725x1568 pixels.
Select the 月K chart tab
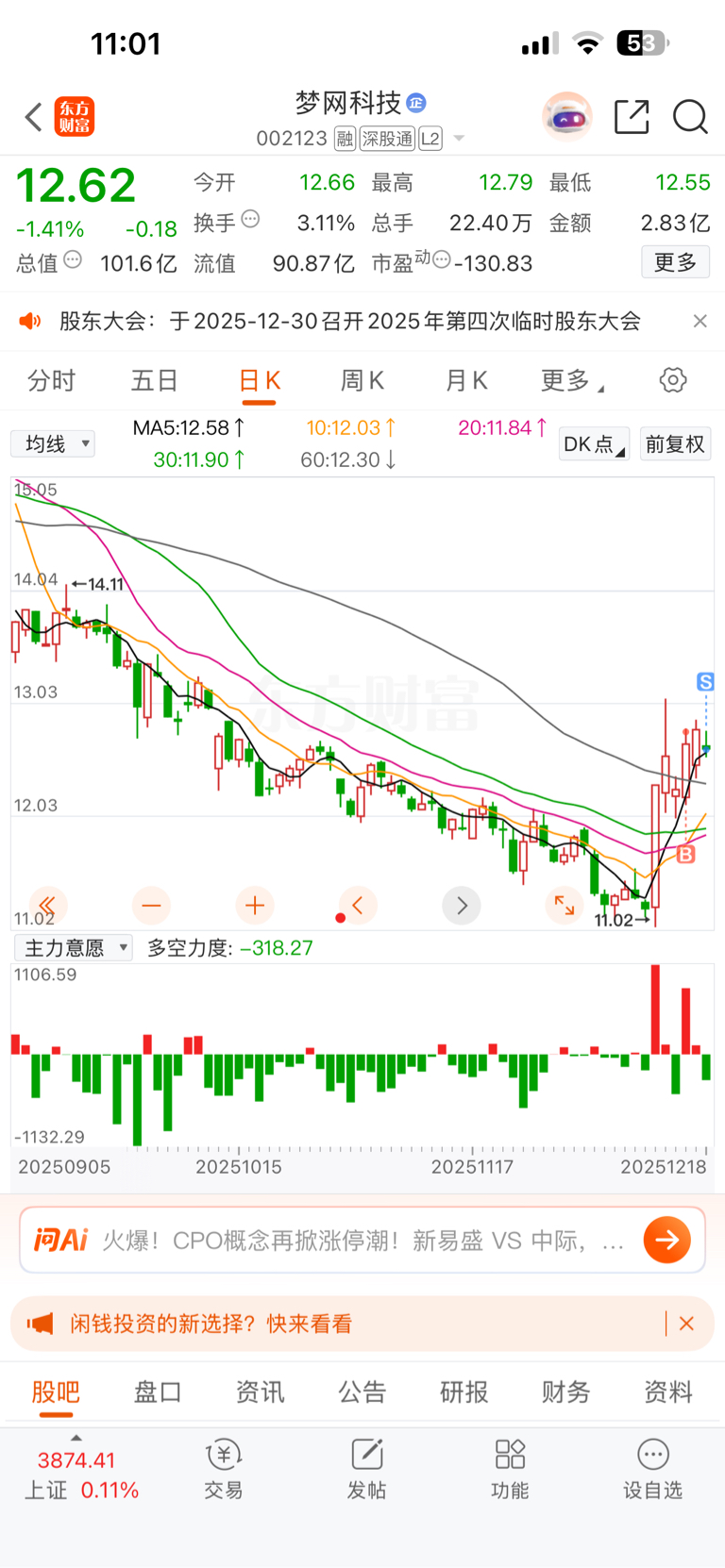point(466,380)
